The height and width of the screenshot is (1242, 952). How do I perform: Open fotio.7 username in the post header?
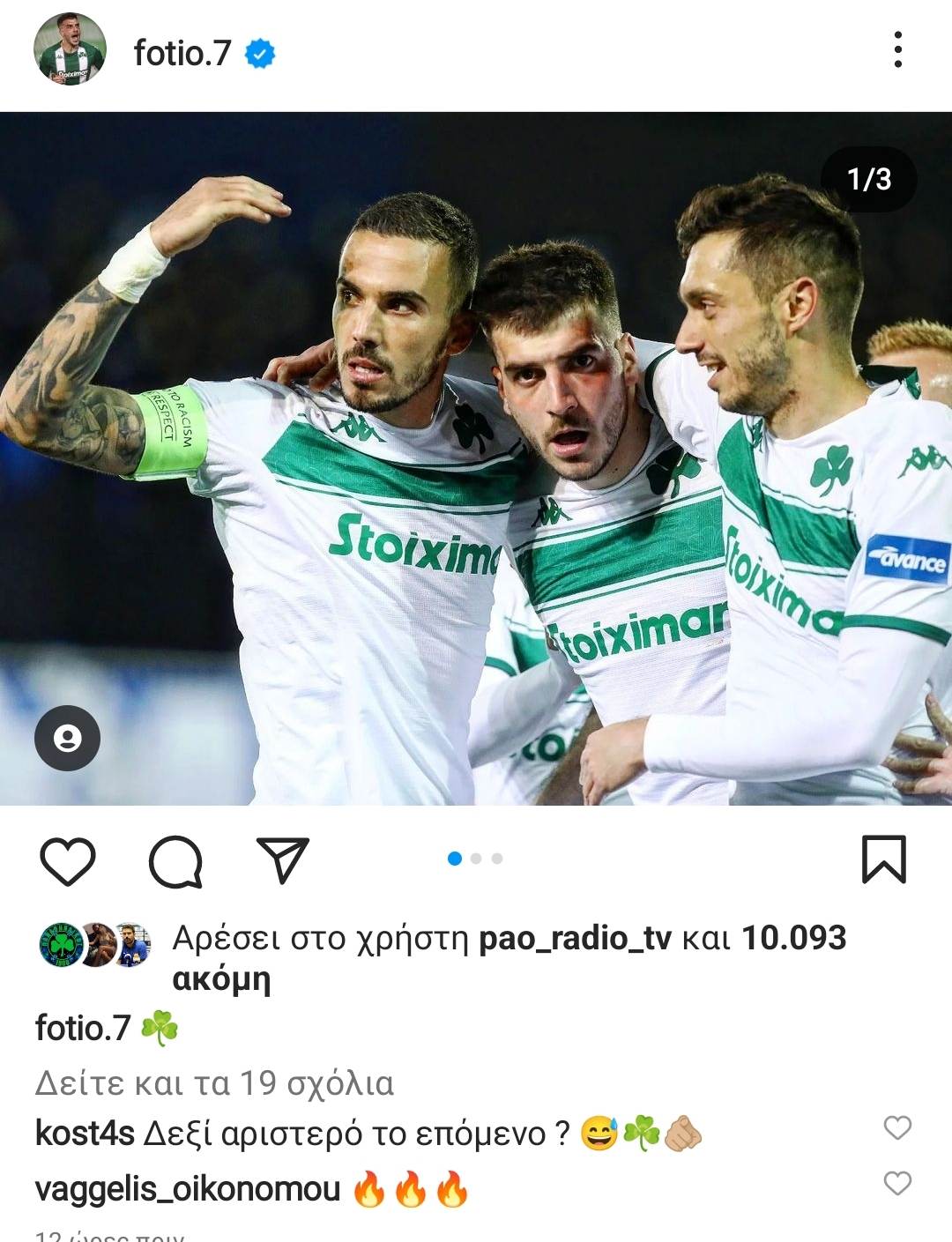click(182, 53)
